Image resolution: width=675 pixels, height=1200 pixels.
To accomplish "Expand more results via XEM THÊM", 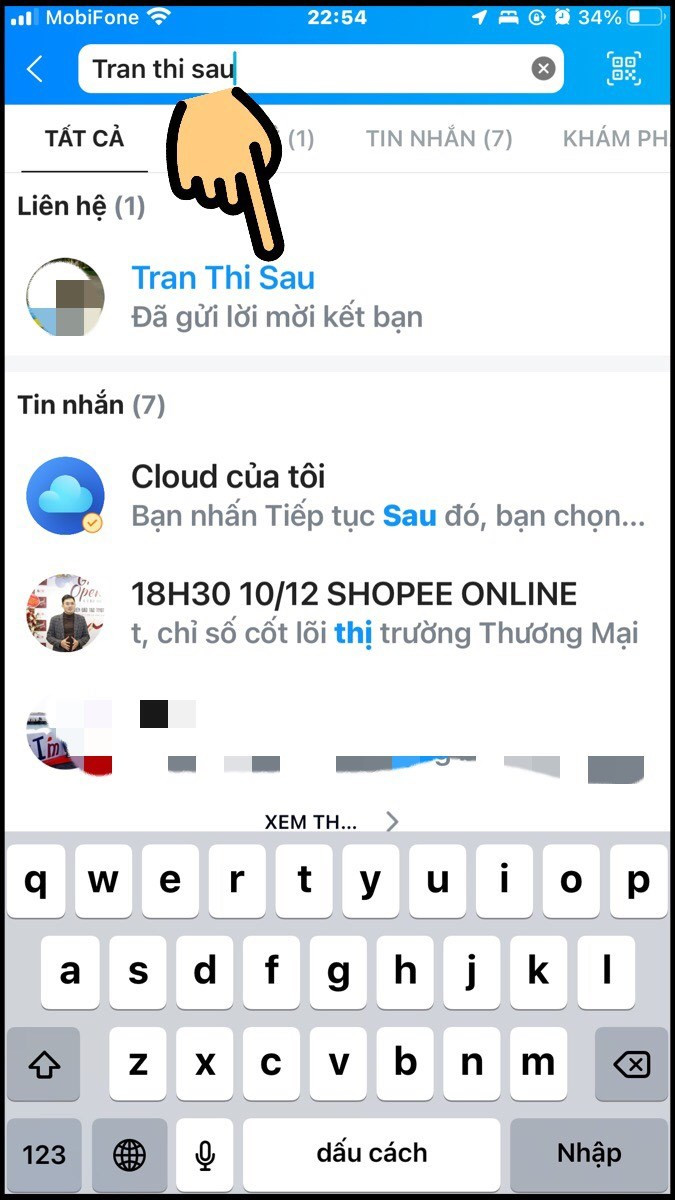I will click(330, 822).
